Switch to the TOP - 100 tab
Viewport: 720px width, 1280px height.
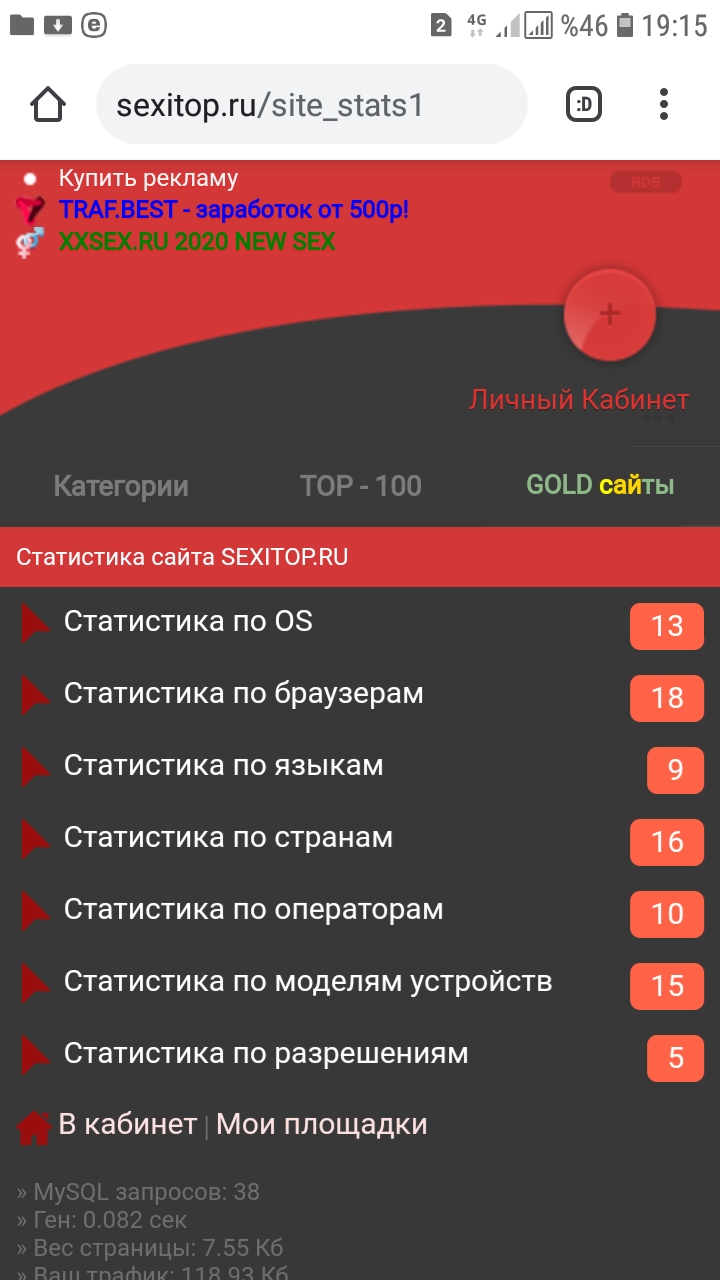tap(360, 486)
